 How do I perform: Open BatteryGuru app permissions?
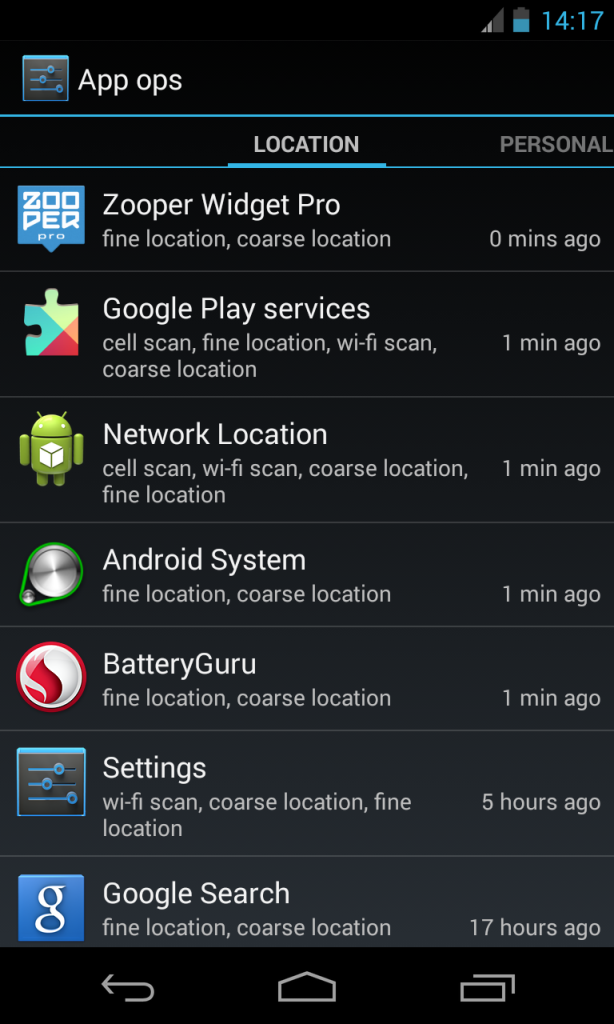click(x=307, y=679)
